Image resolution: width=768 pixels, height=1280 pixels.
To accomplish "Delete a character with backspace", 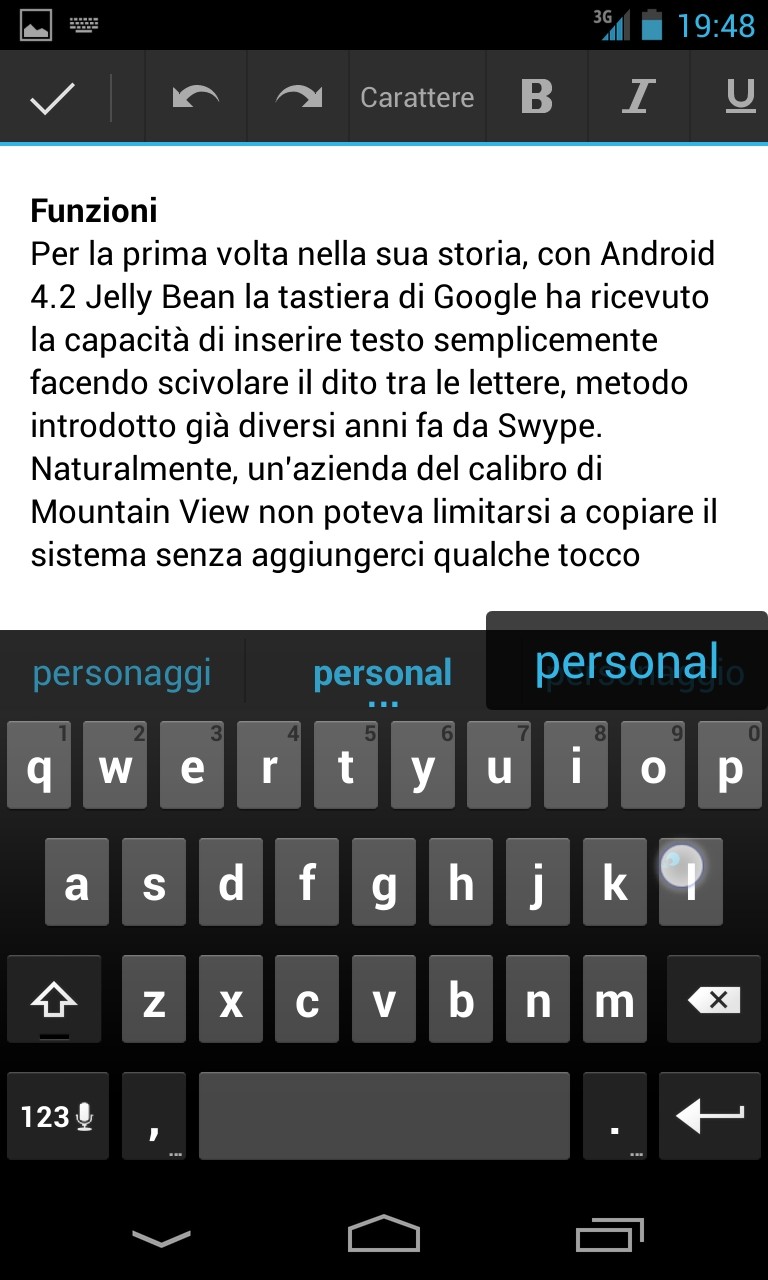I will tap(714, 1000).
